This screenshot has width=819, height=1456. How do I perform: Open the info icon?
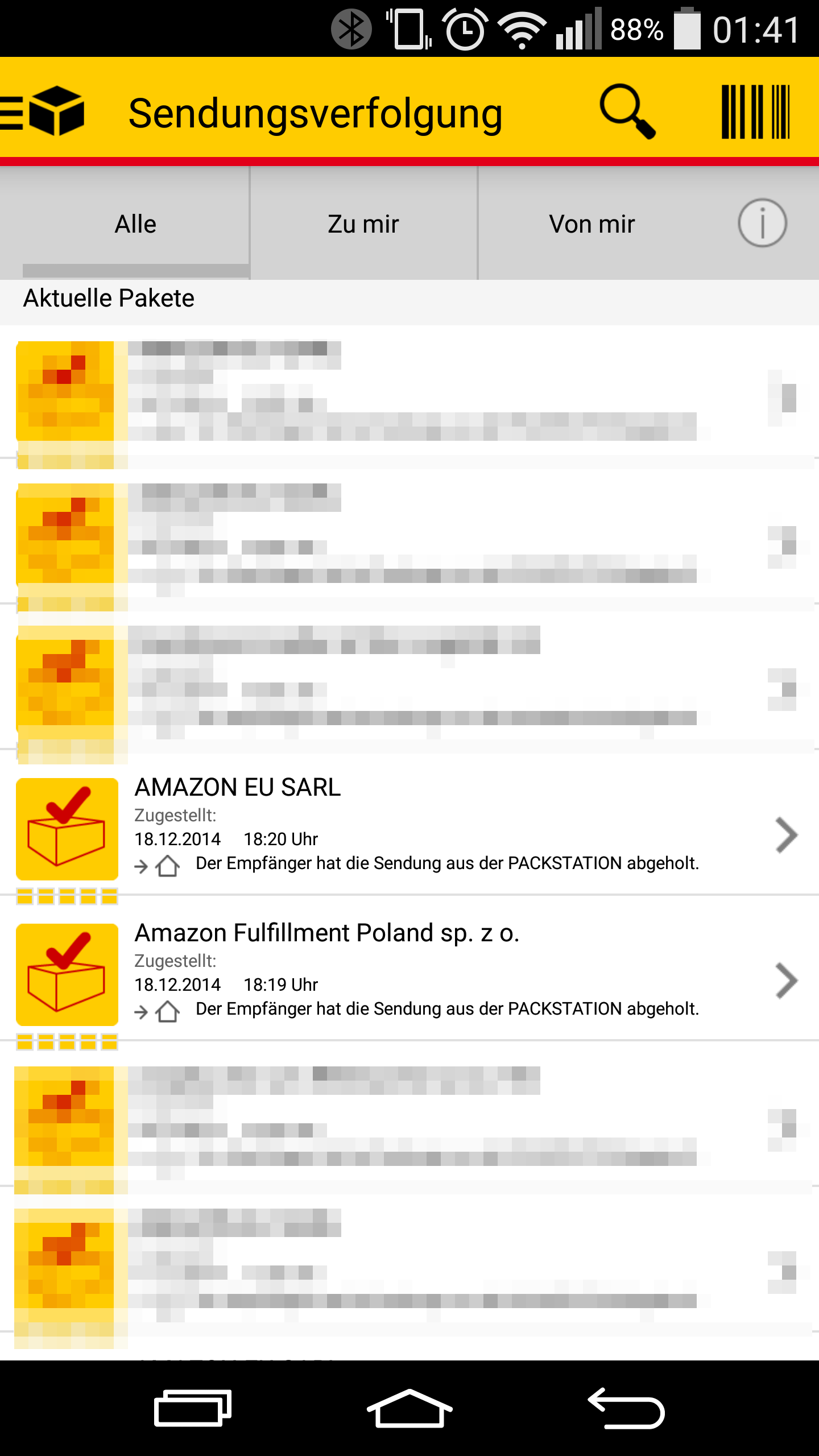[762, 223]
